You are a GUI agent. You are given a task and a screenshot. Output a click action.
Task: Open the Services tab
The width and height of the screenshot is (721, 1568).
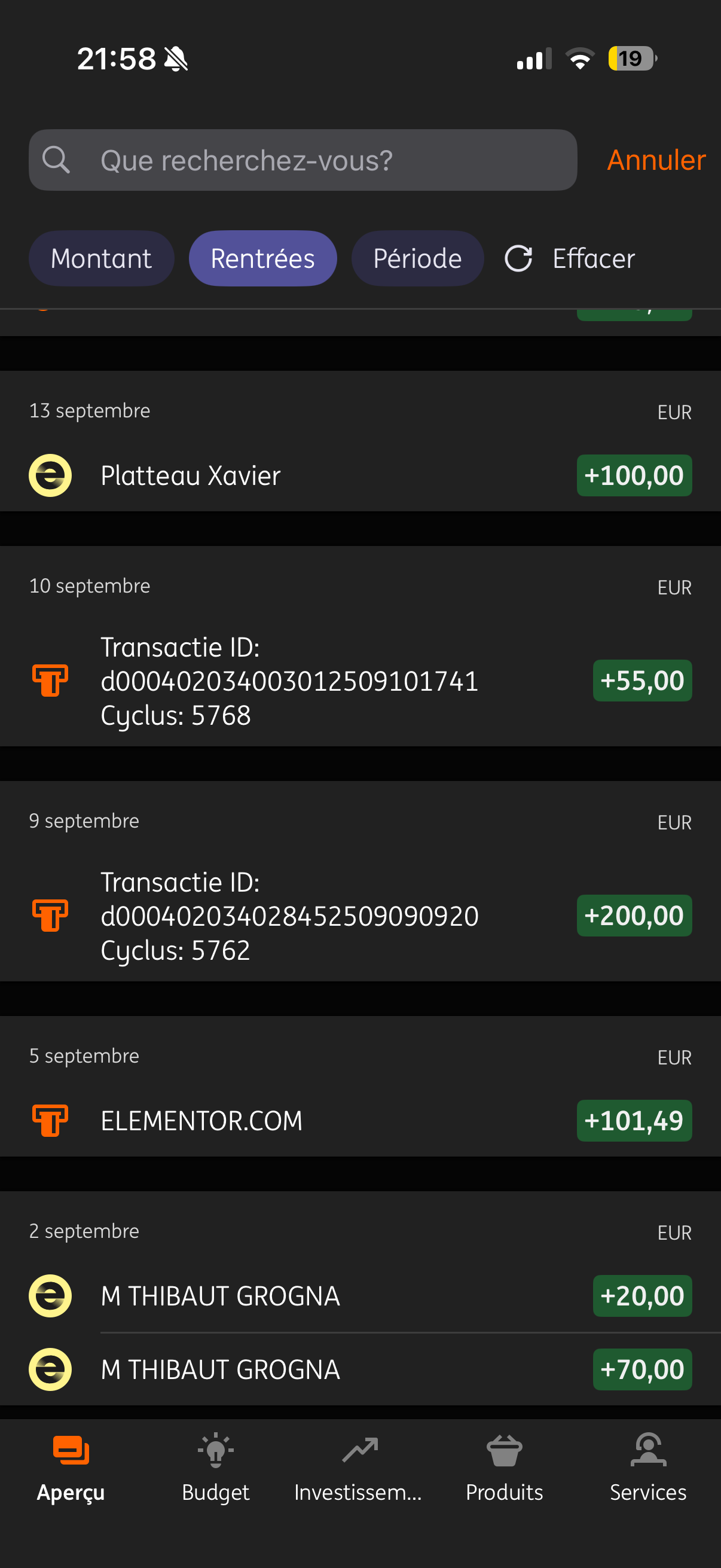point(648,1467)
